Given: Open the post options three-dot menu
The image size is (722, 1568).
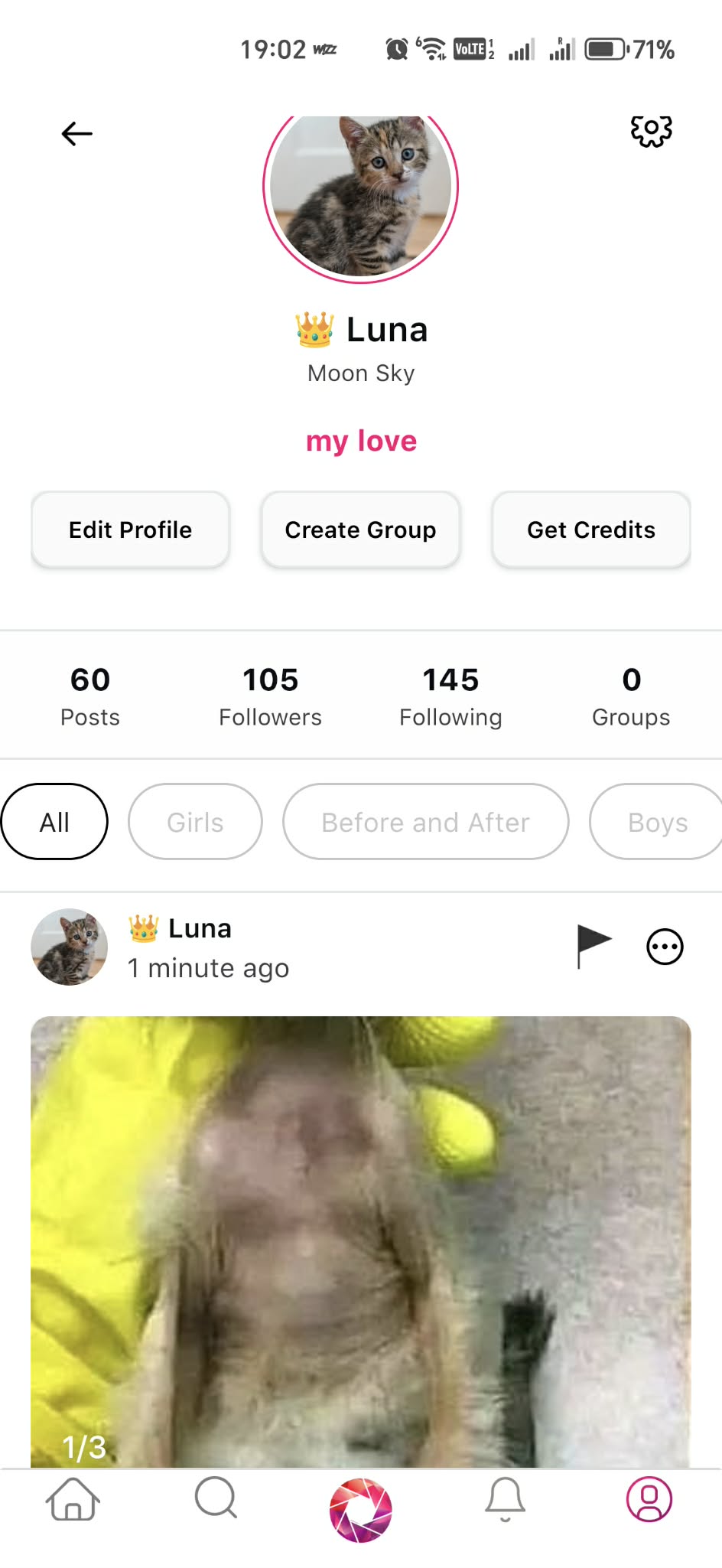Looking at the screenshot, I should [664, 945].
